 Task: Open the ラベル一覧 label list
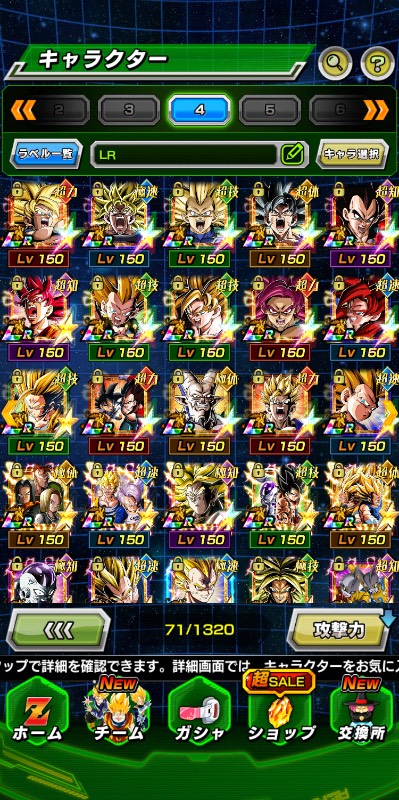[46, 154]
